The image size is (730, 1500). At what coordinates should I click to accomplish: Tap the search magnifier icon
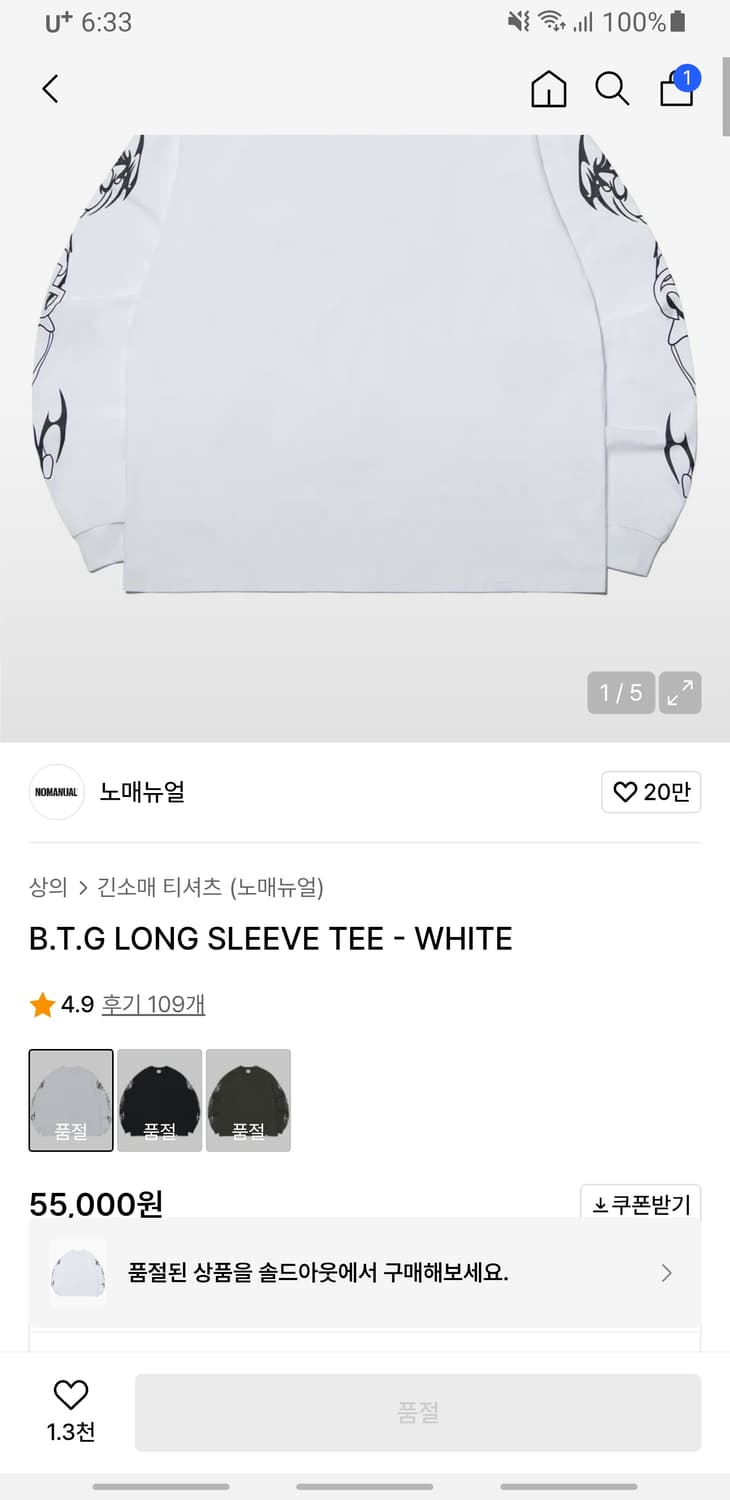612,89
